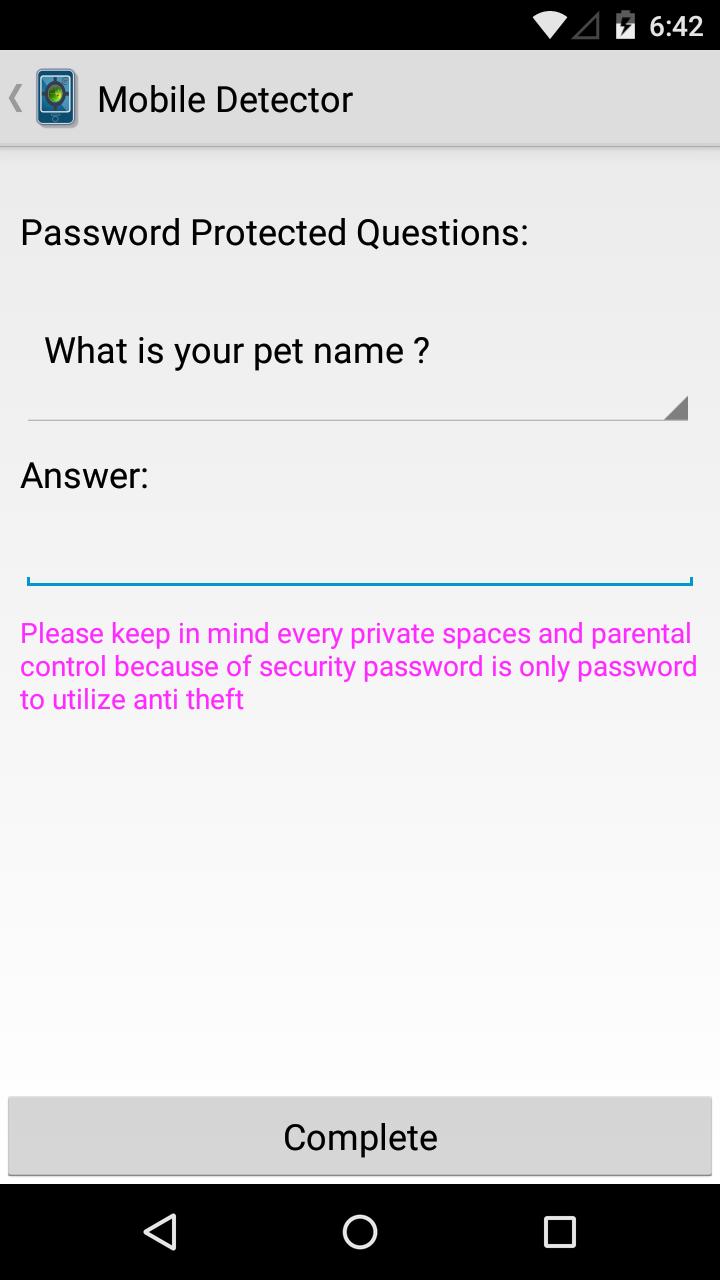This screenshot has width=720, height=1280.
Task: Go to the home screen
Action: click(360, 1232)
